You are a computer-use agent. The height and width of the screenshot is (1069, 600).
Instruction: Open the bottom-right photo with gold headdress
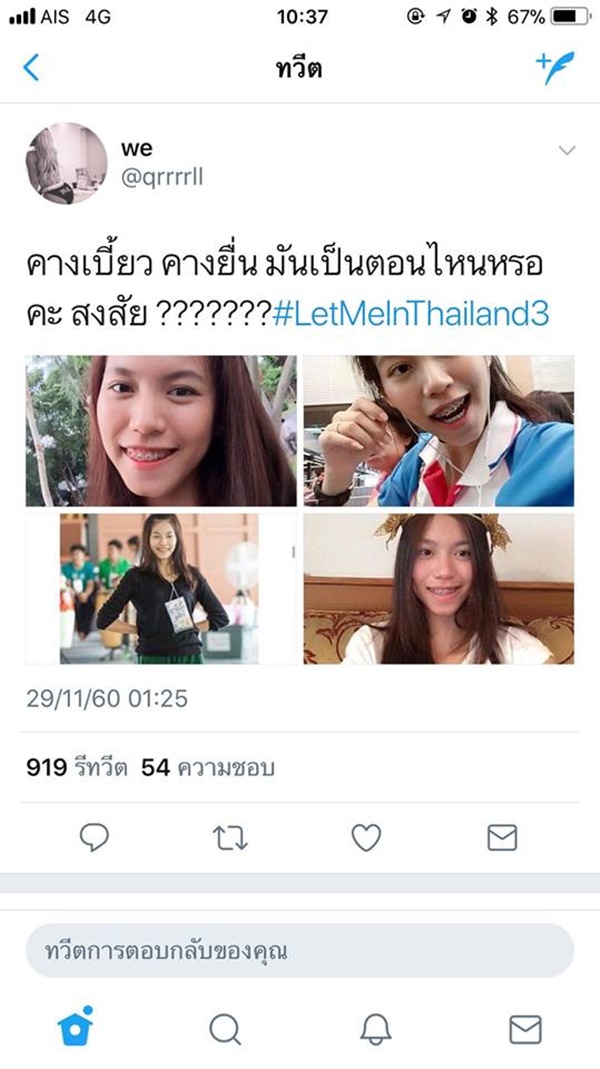[x=439, y=588]
